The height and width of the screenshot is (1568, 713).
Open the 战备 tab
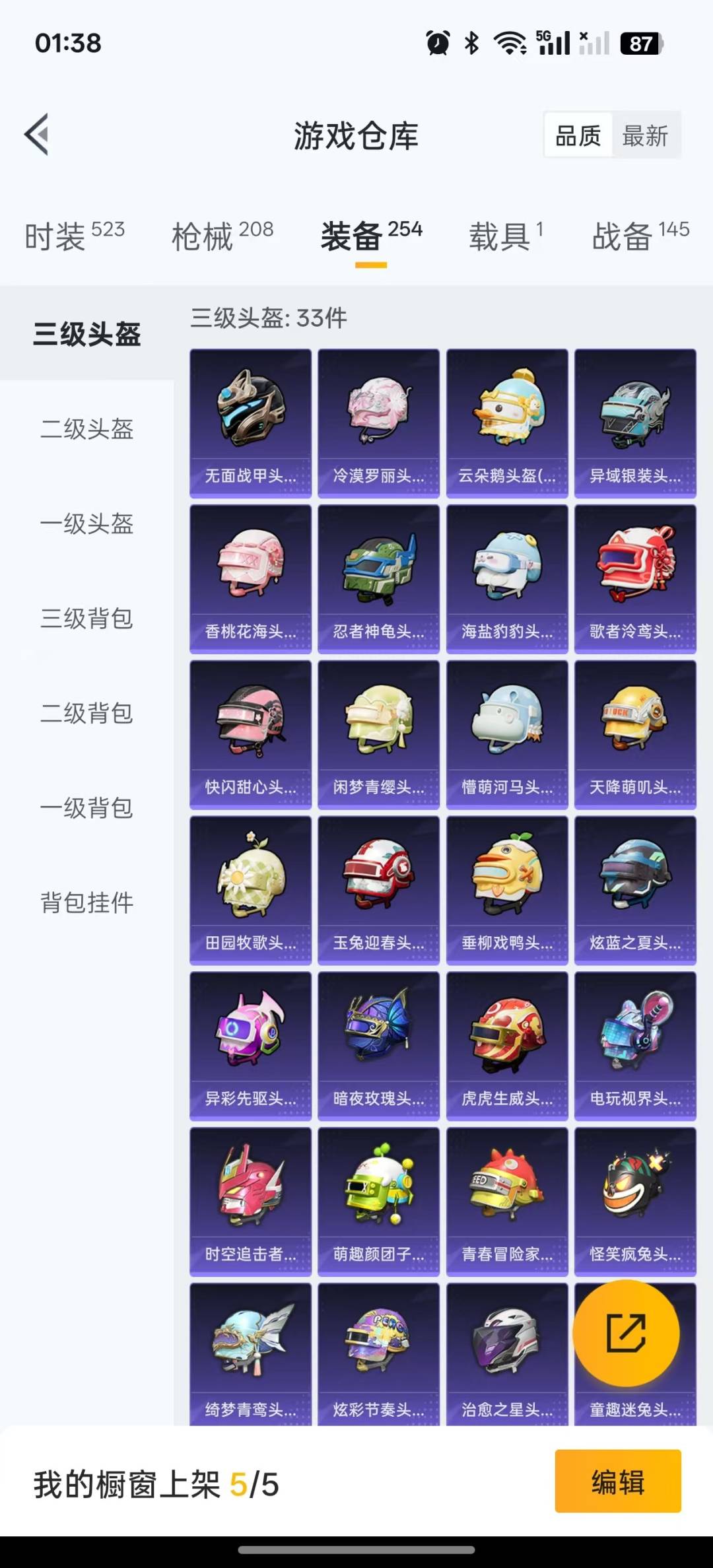(640, 236)
